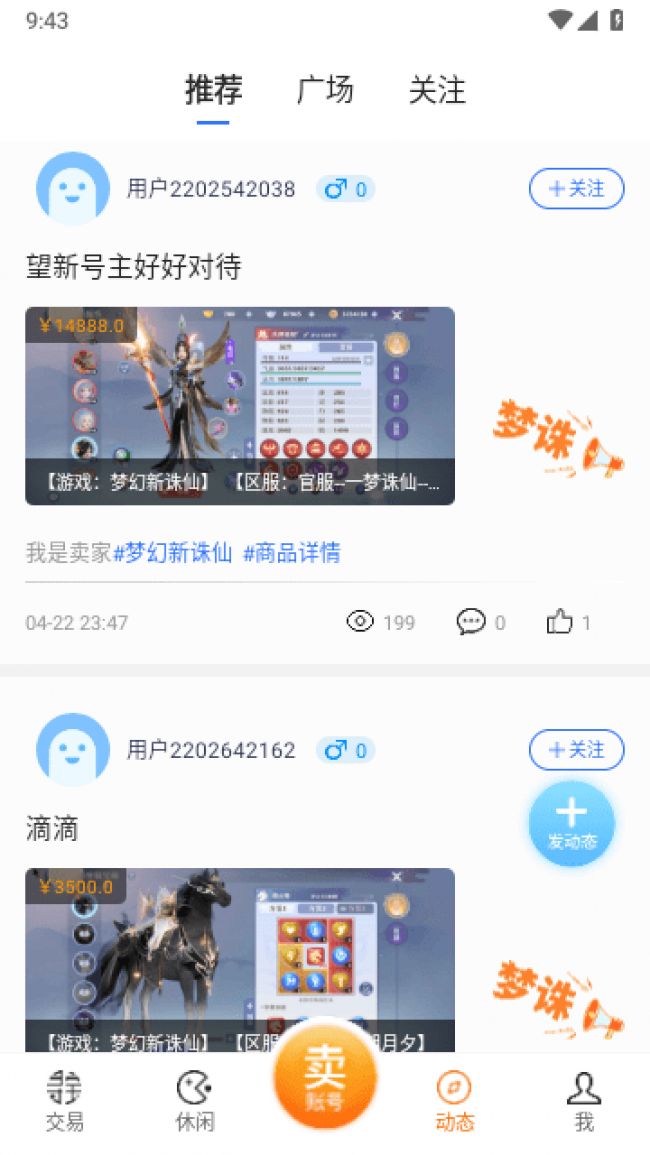
Task: Open the 我 profile tab
Action: 584,1100
